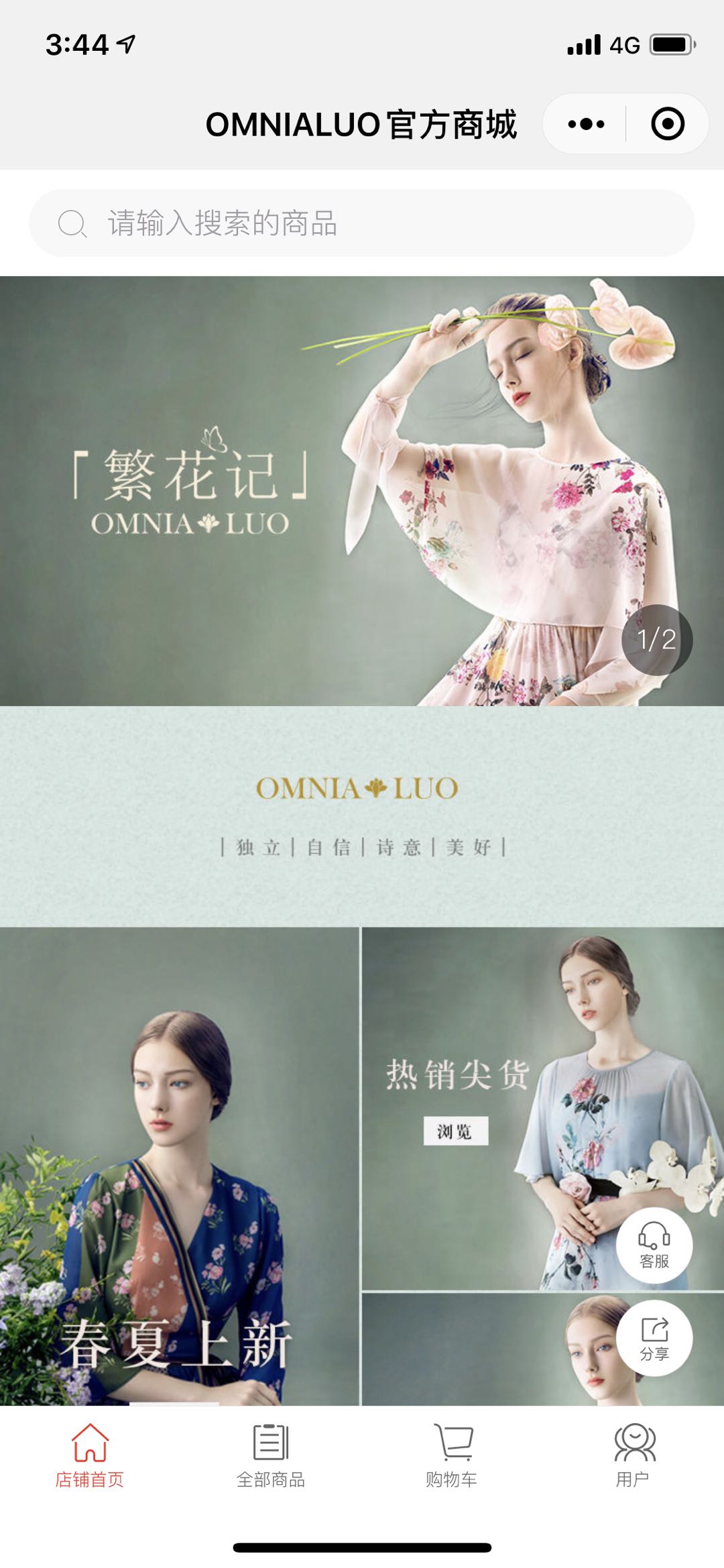Switch to the 店铺首页 tab
This screenshot has width=724, height=1568.
pyautogui.click(x=90, y=1454)
